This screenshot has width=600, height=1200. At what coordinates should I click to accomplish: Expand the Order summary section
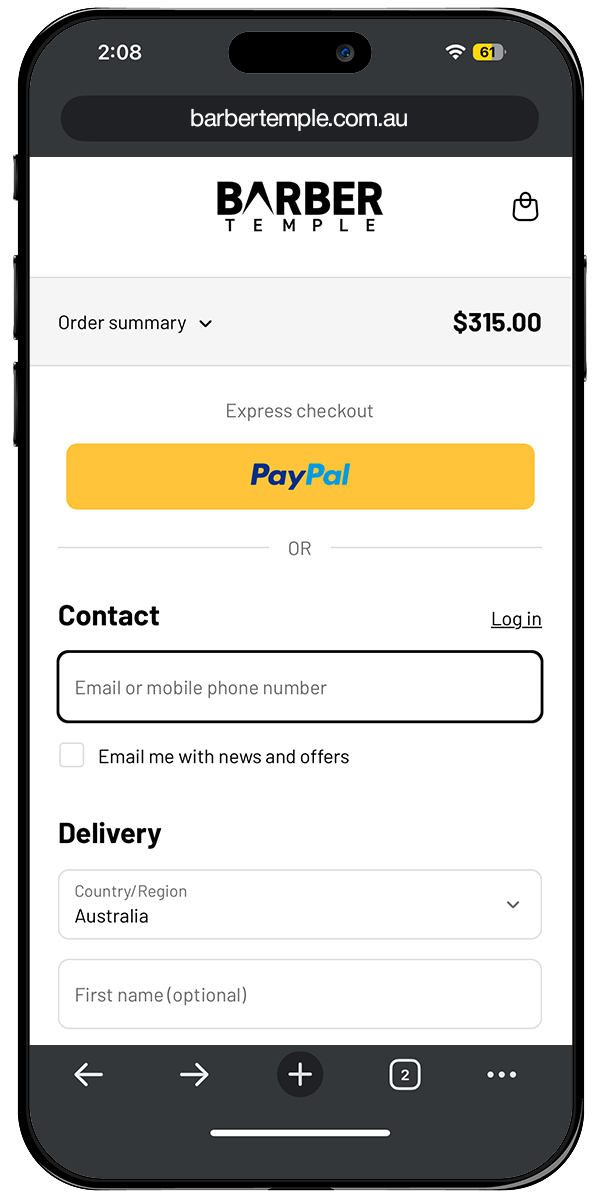coord(135,323)
